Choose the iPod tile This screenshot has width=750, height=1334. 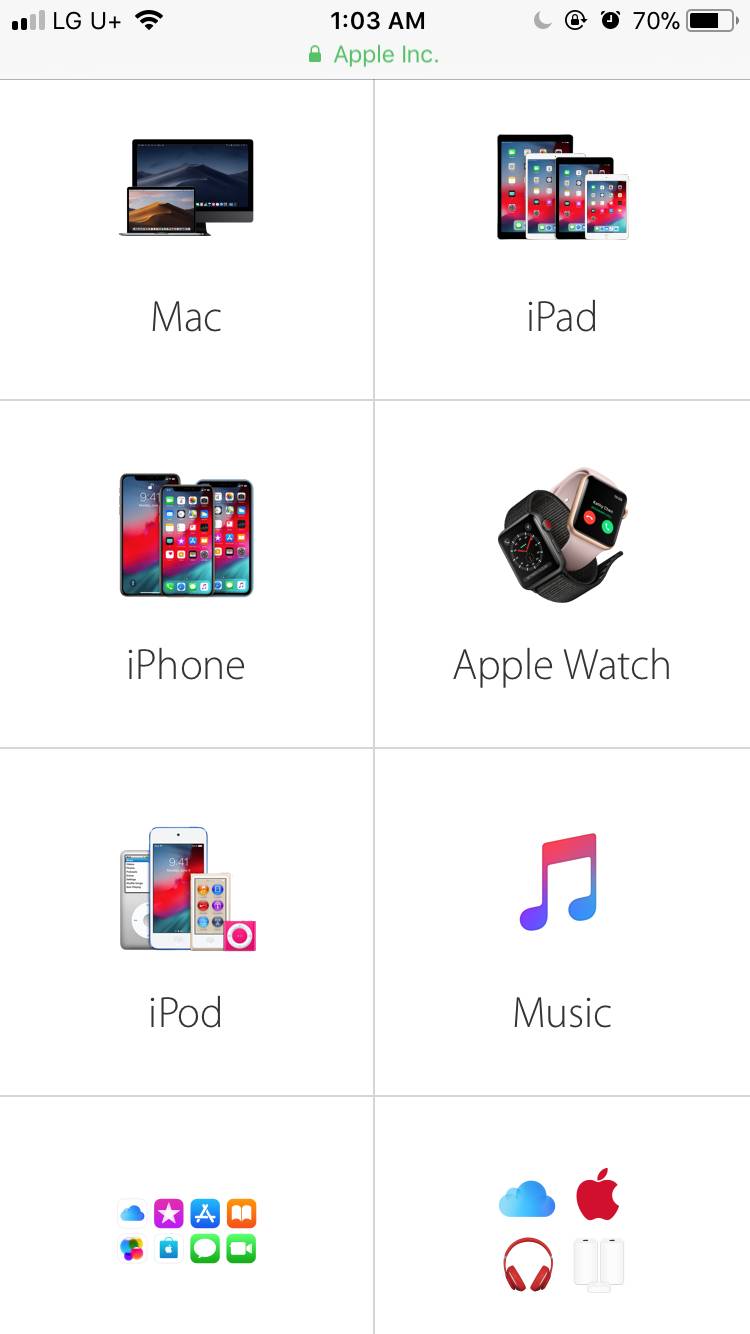tap(186, 922)
